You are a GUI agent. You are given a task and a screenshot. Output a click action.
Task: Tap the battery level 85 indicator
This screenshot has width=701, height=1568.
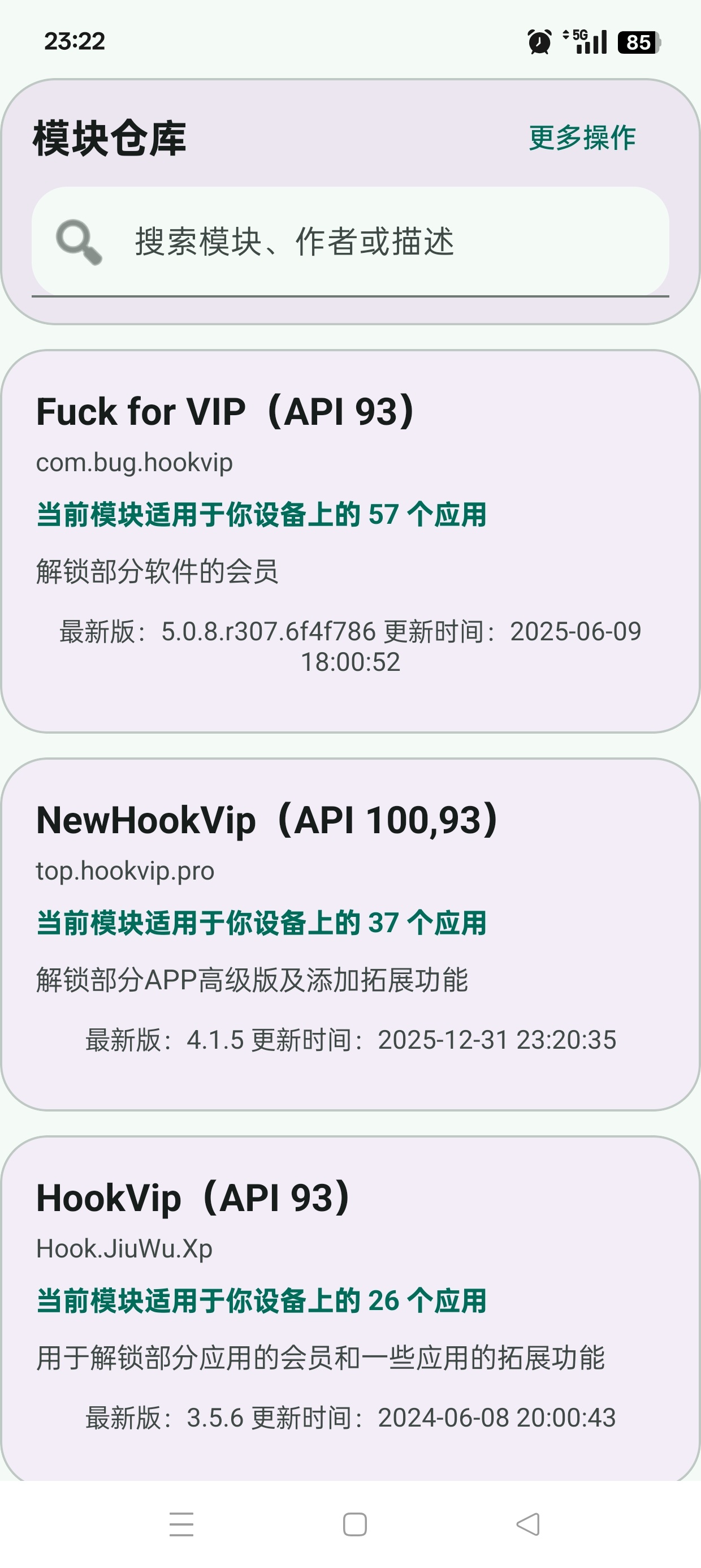click(x=635, y=42)
